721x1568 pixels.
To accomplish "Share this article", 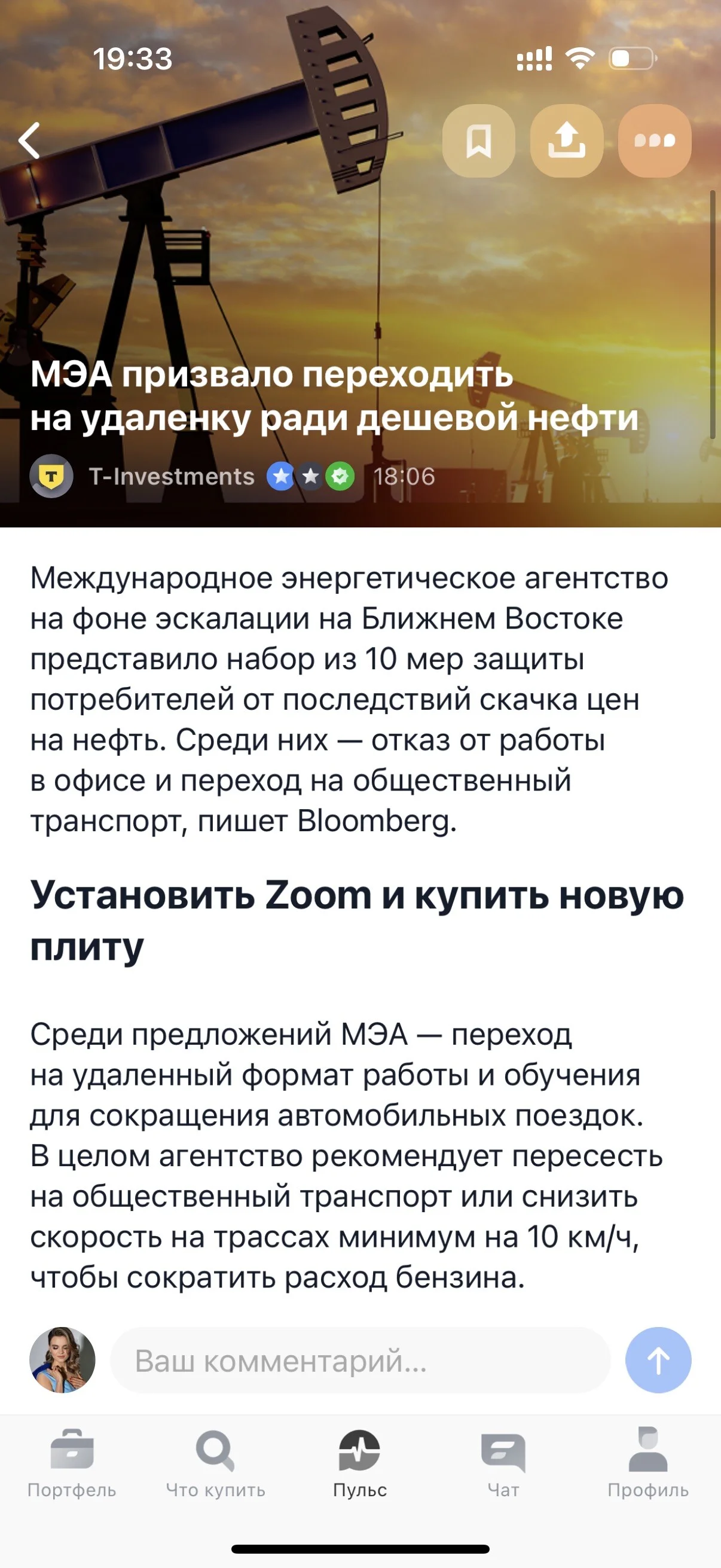I will 566,141.
